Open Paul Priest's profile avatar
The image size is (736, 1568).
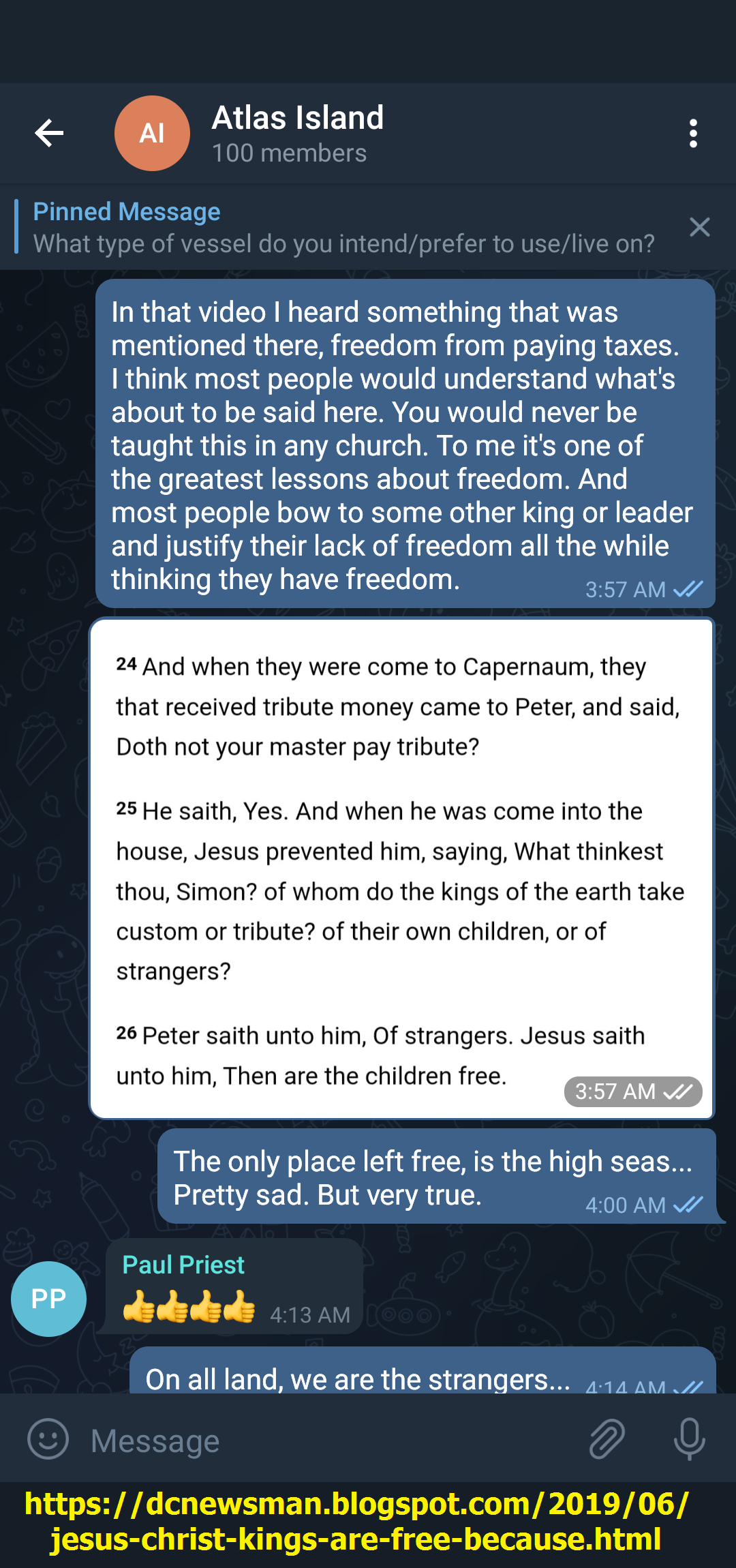pyautogui.click(x=48, y=1299)
